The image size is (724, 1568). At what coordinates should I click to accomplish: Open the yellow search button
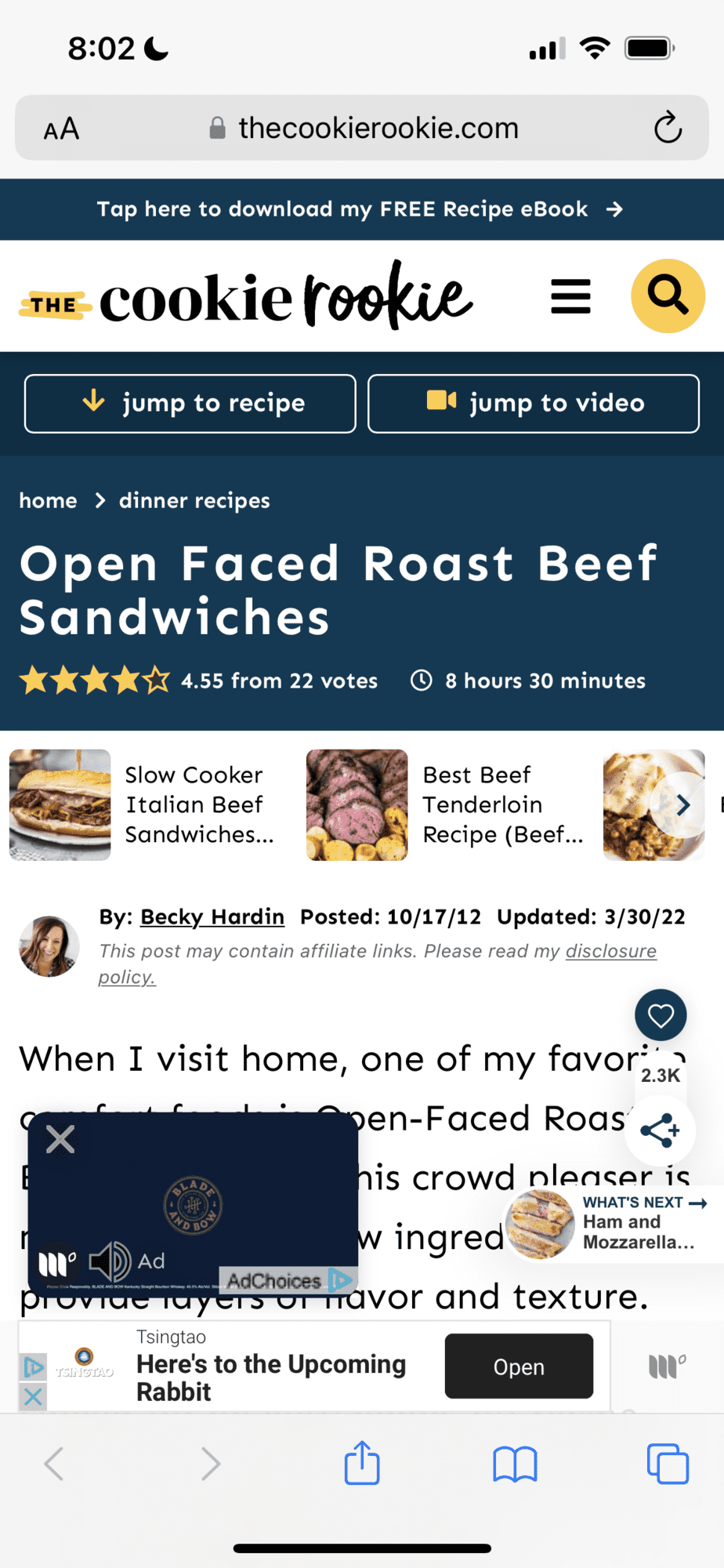668,296
